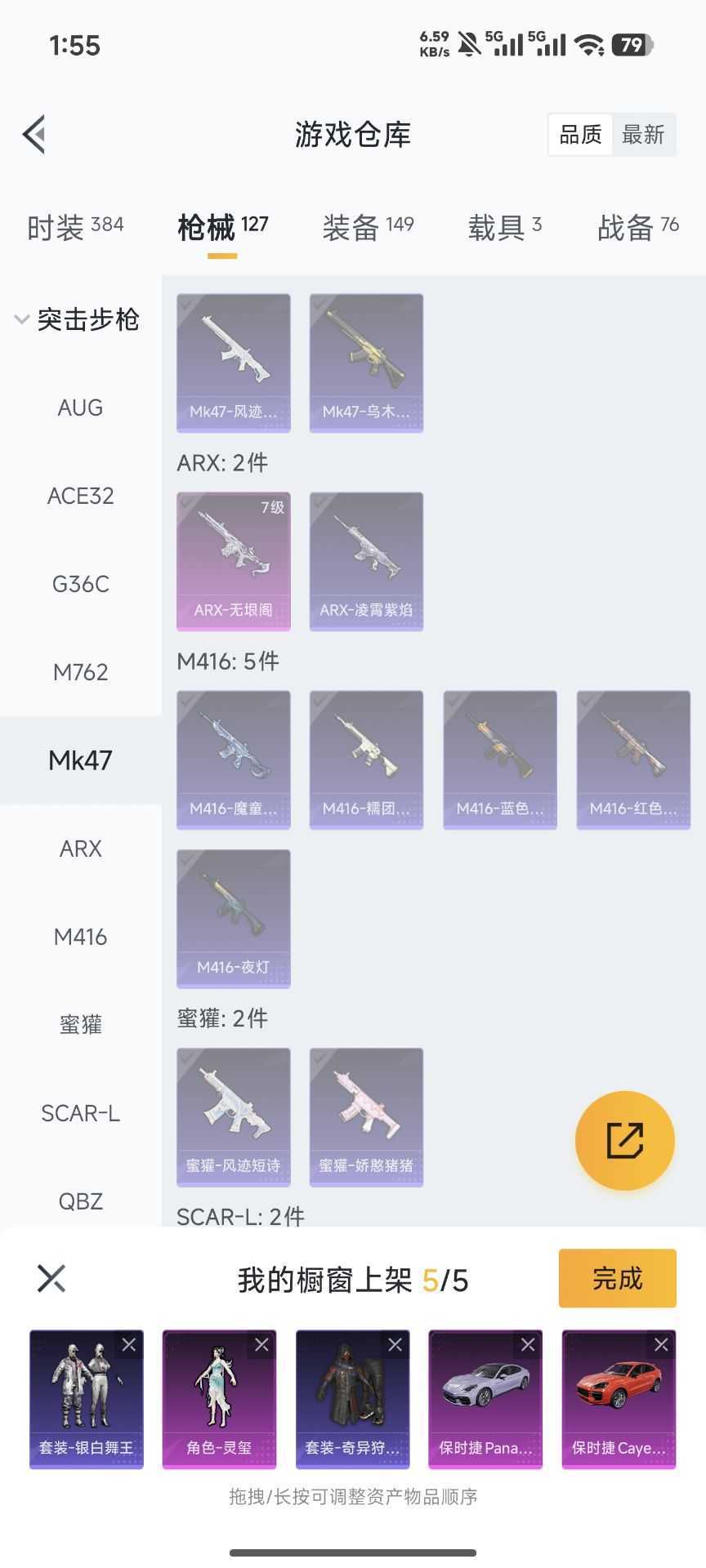Sort by 品质
This screenshot has height=1568, width=706.
pos(580,135)
